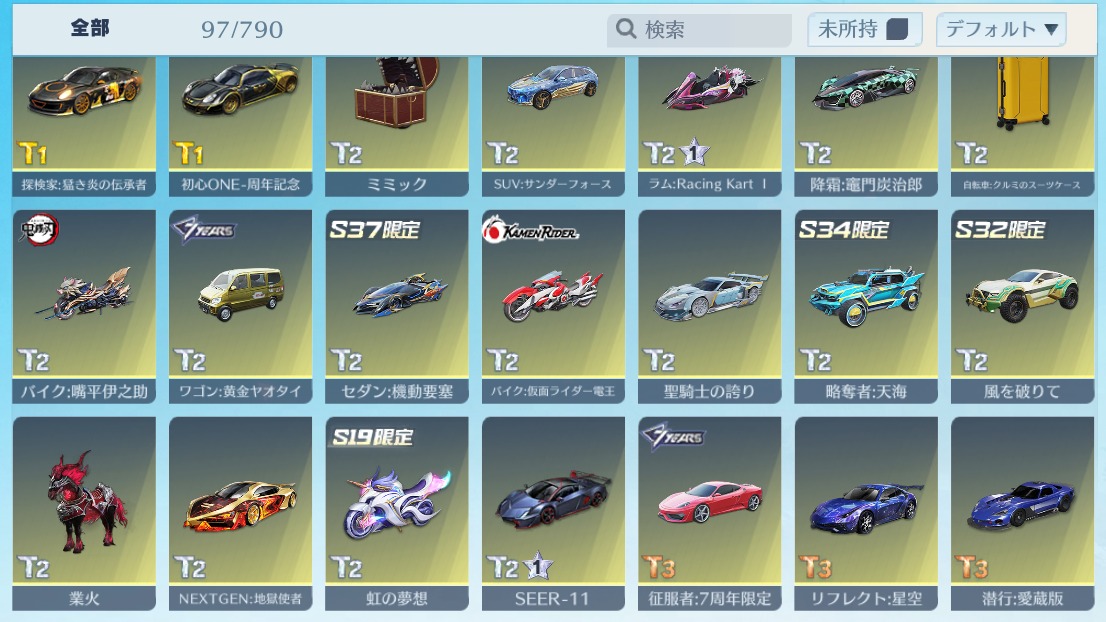Select the ミミック treasure chest vehicle
Screen dimensions: 1106x622
[x=397, y=120]
